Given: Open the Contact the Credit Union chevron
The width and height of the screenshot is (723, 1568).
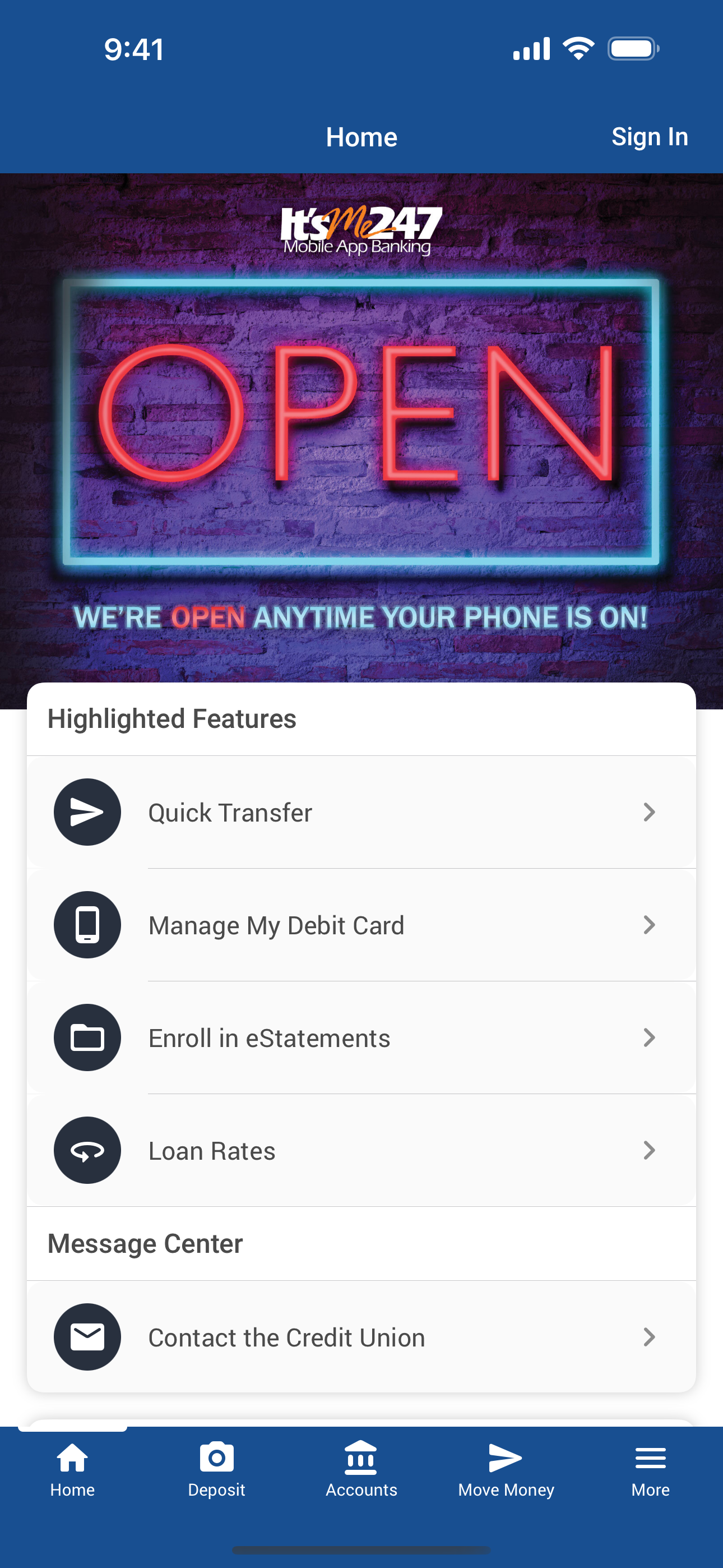Looking at the screenshot, I should (650, 1337).
